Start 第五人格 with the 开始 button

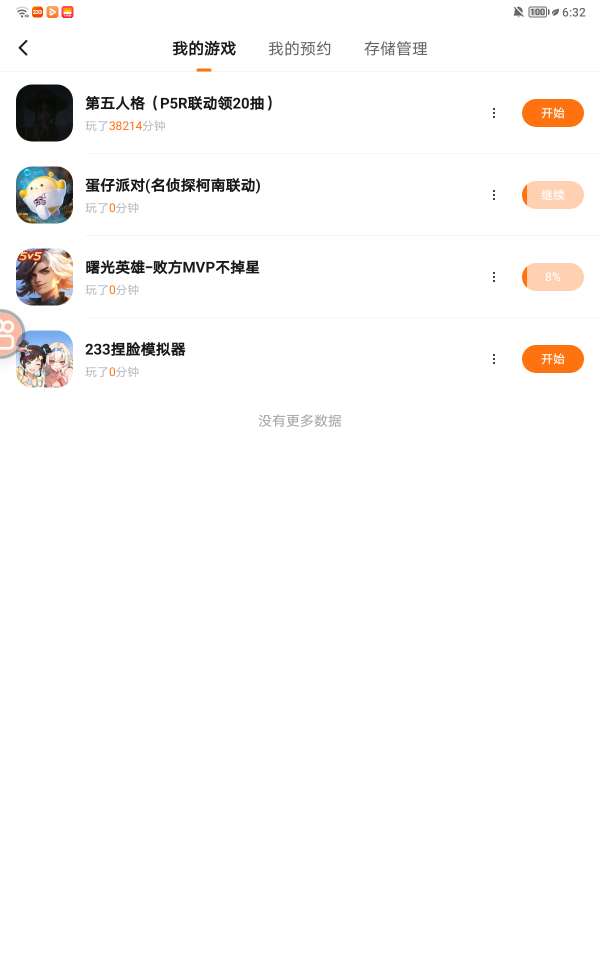pyautogui.click(x=552, y=113)
